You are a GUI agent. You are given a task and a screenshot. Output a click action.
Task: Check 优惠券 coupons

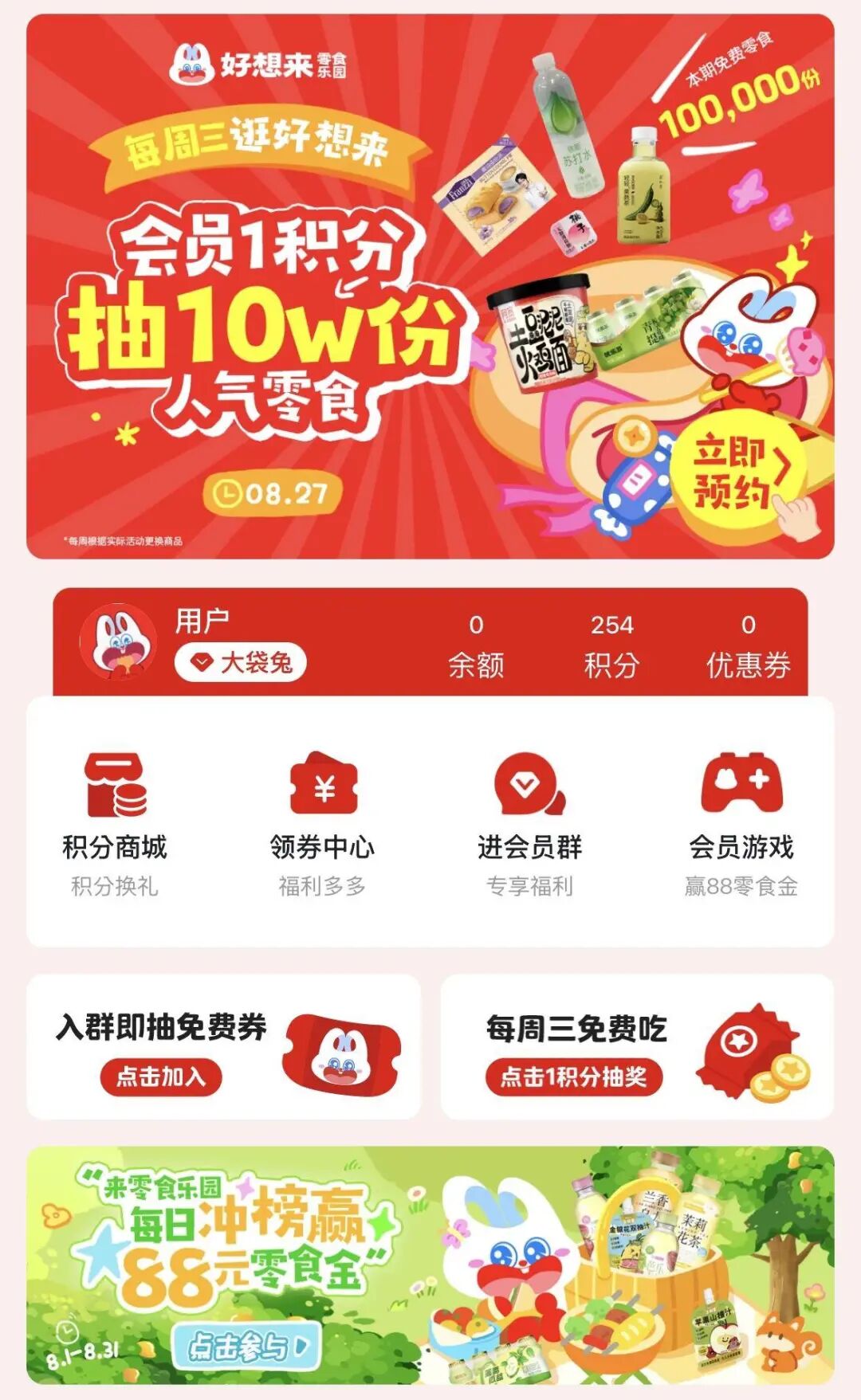(748, 645)
